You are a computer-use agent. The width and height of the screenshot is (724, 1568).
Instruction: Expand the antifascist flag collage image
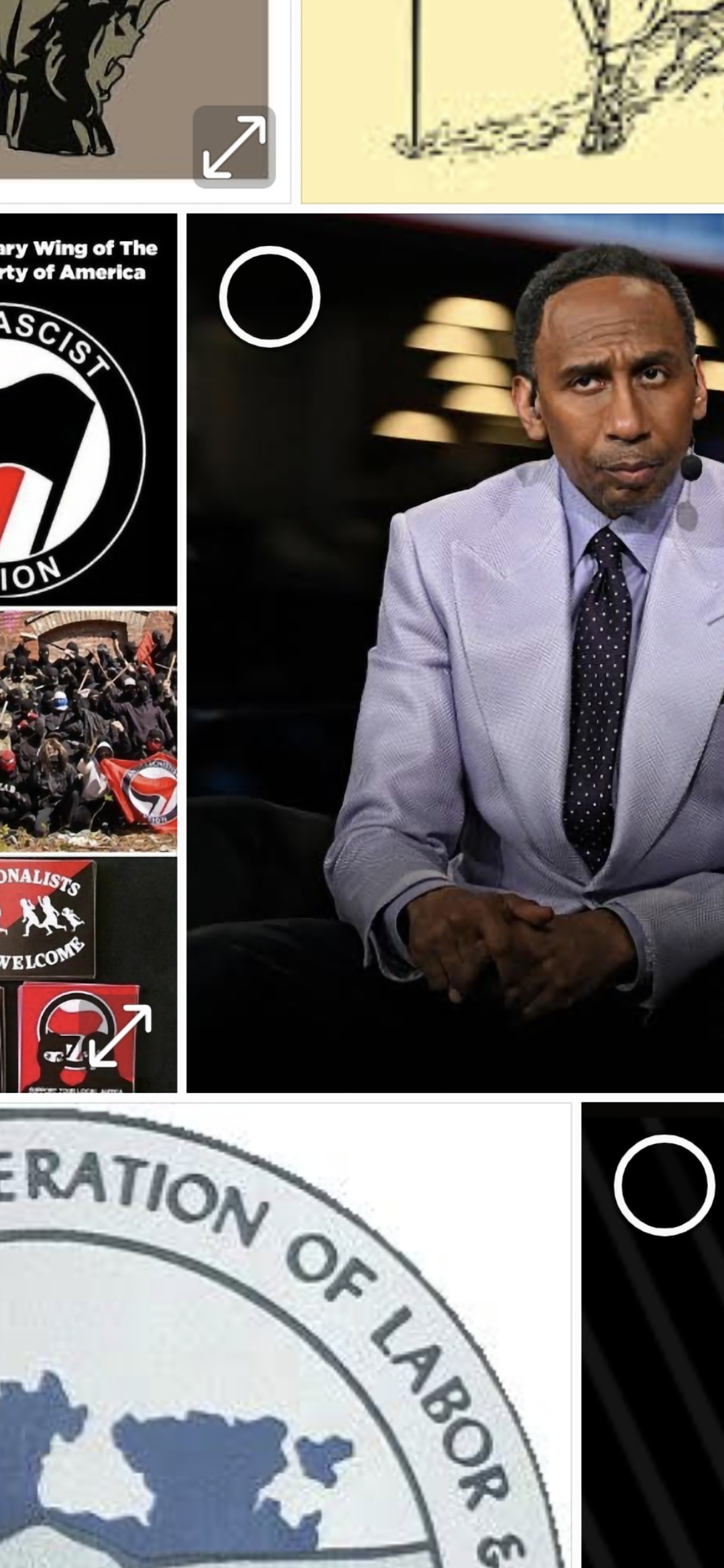pos(121,1036)
